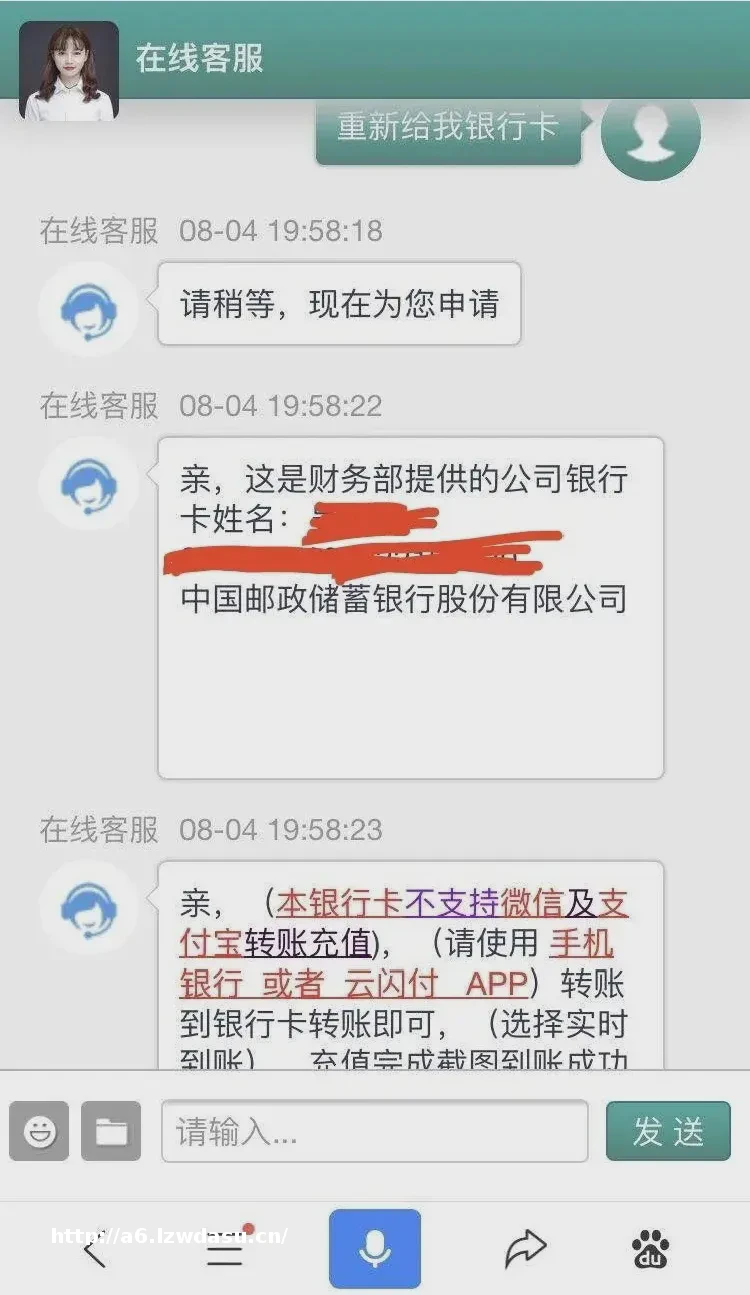Open the emoji picker
The width and height of the screenshot is (750, 1295).
[x=39, y=1131]
